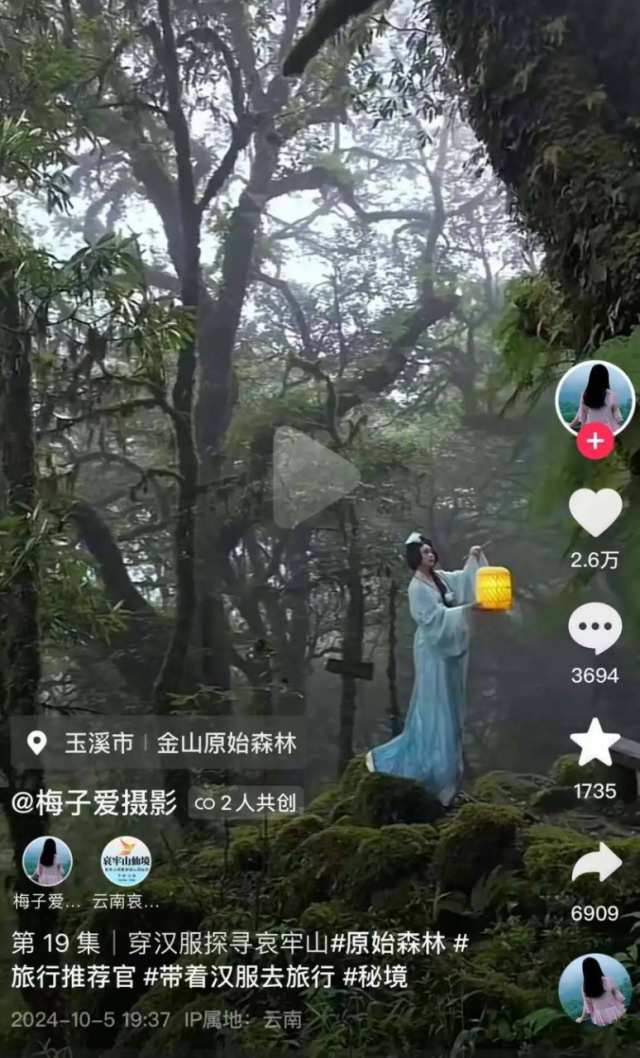Screen dimensions: 640x1058
Task: Open the #旅行推荐官 hashtag
Action: pos(72,976)
